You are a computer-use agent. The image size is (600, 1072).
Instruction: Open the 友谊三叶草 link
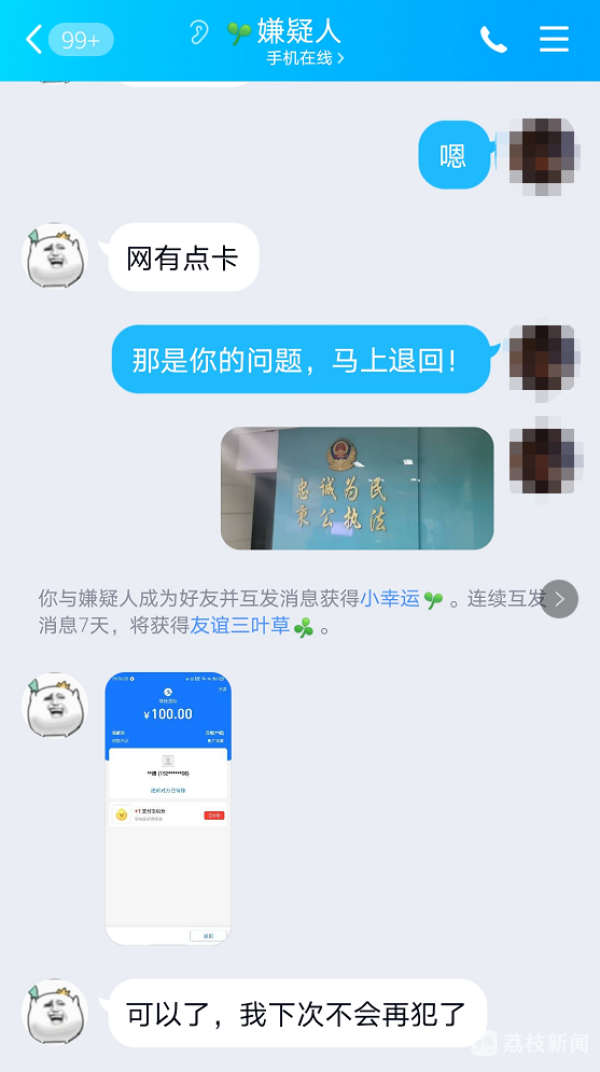(240, 627)
